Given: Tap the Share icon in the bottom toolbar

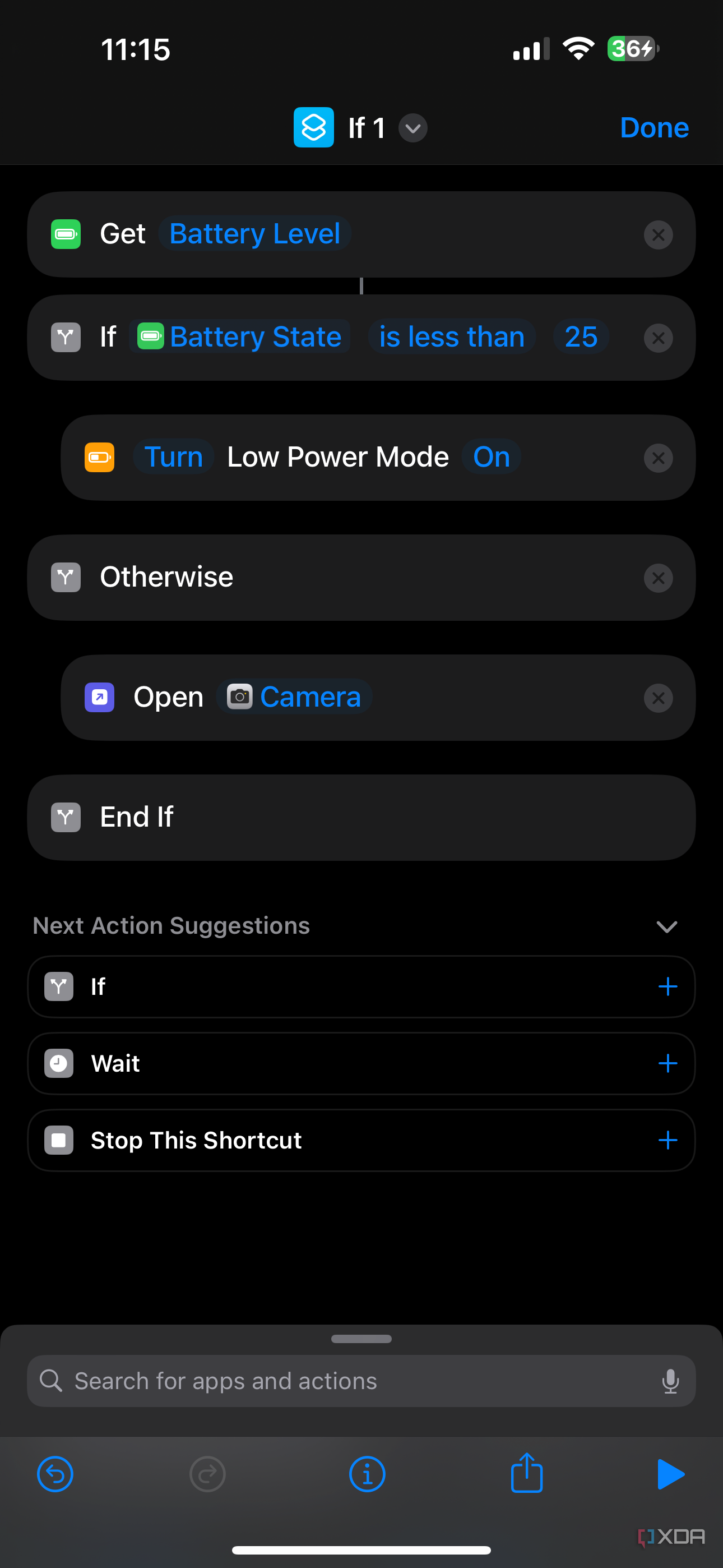Looking at the screenshot, I should pos(526,1474).
